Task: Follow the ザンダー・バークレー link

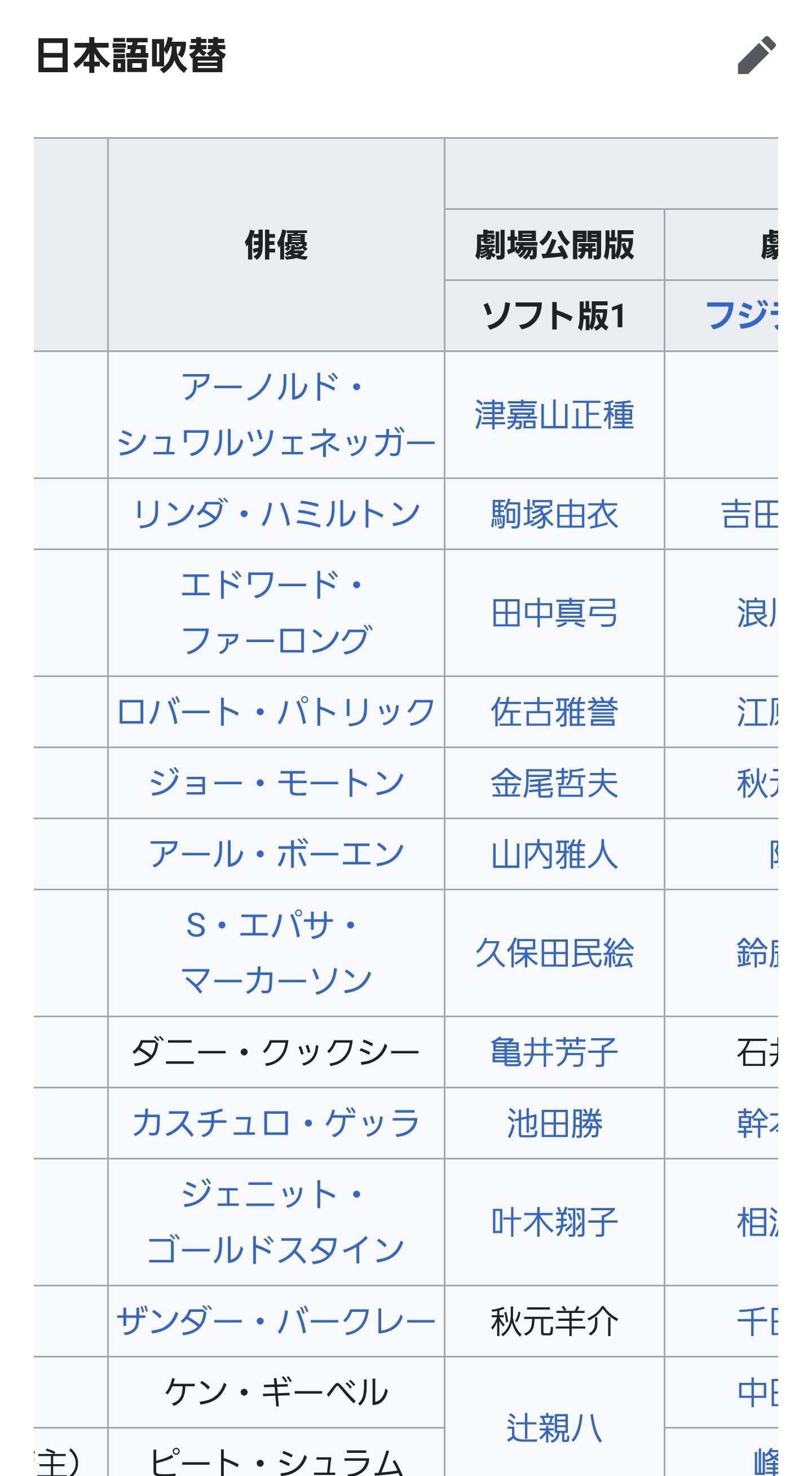Action: (x=276, y=1321)
